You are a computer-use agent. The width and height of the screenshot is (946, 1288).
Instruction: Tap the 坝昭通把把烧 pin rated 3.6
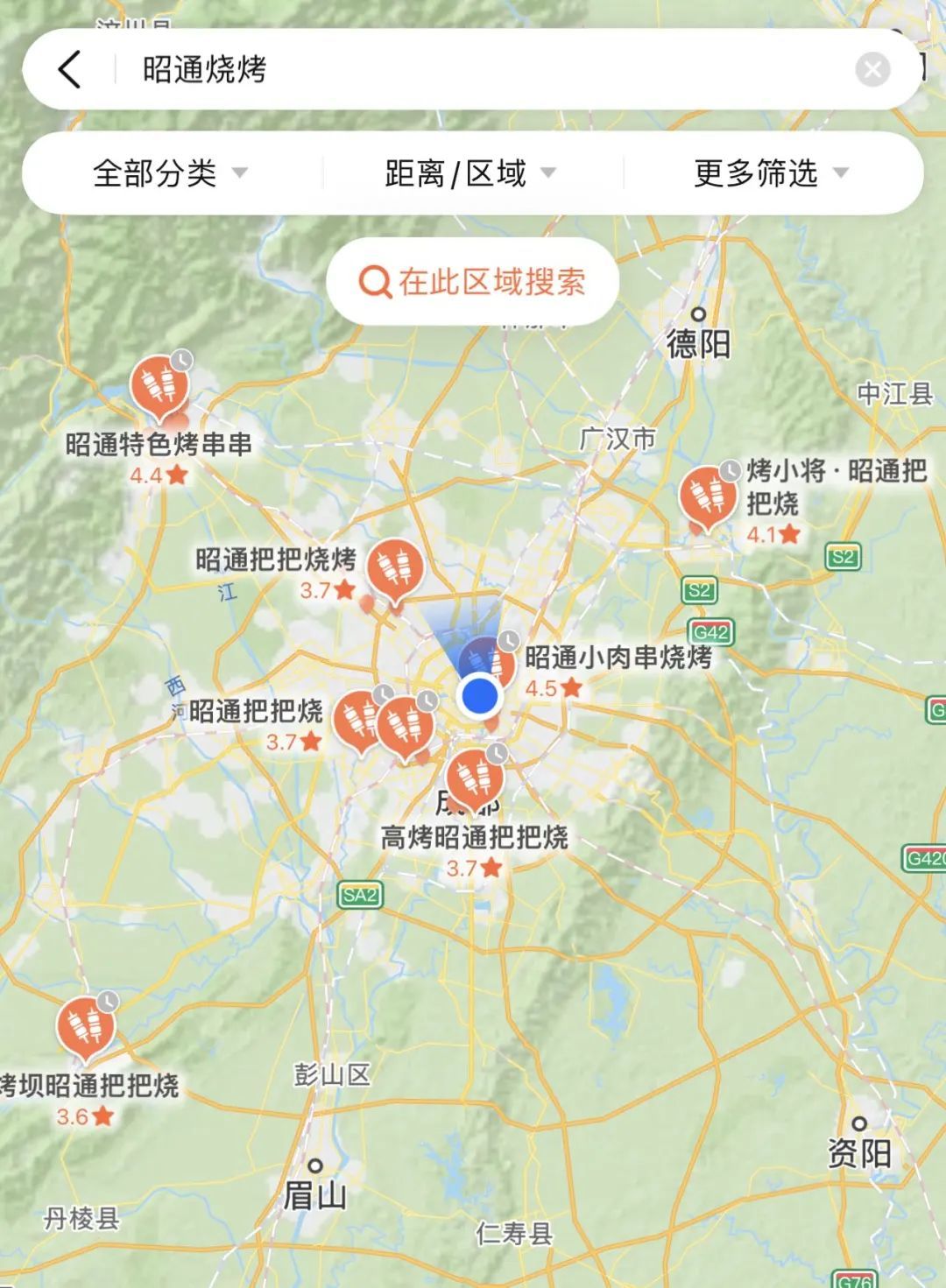pyautogui.click(x=86, y=1026)
